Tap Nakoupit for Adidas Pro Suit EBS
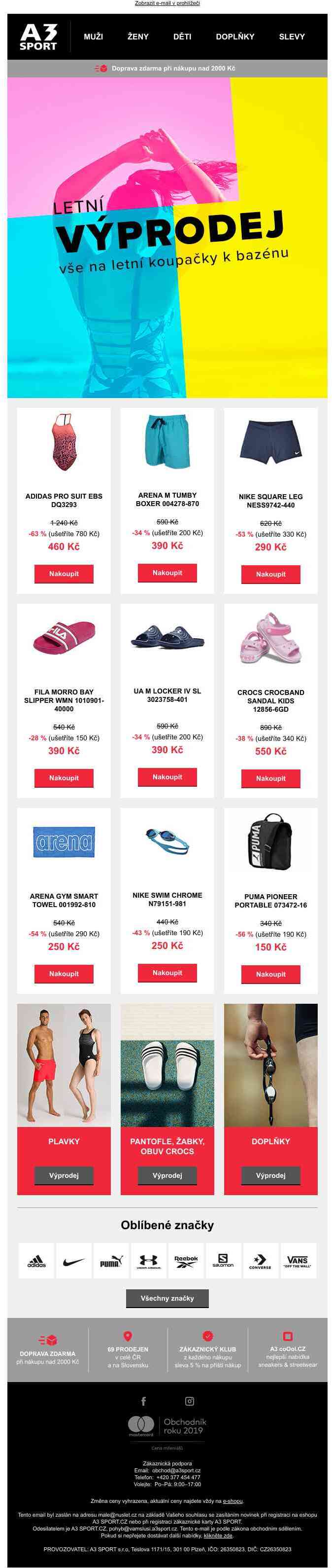The image size is (332, 1568). [64, 574]
